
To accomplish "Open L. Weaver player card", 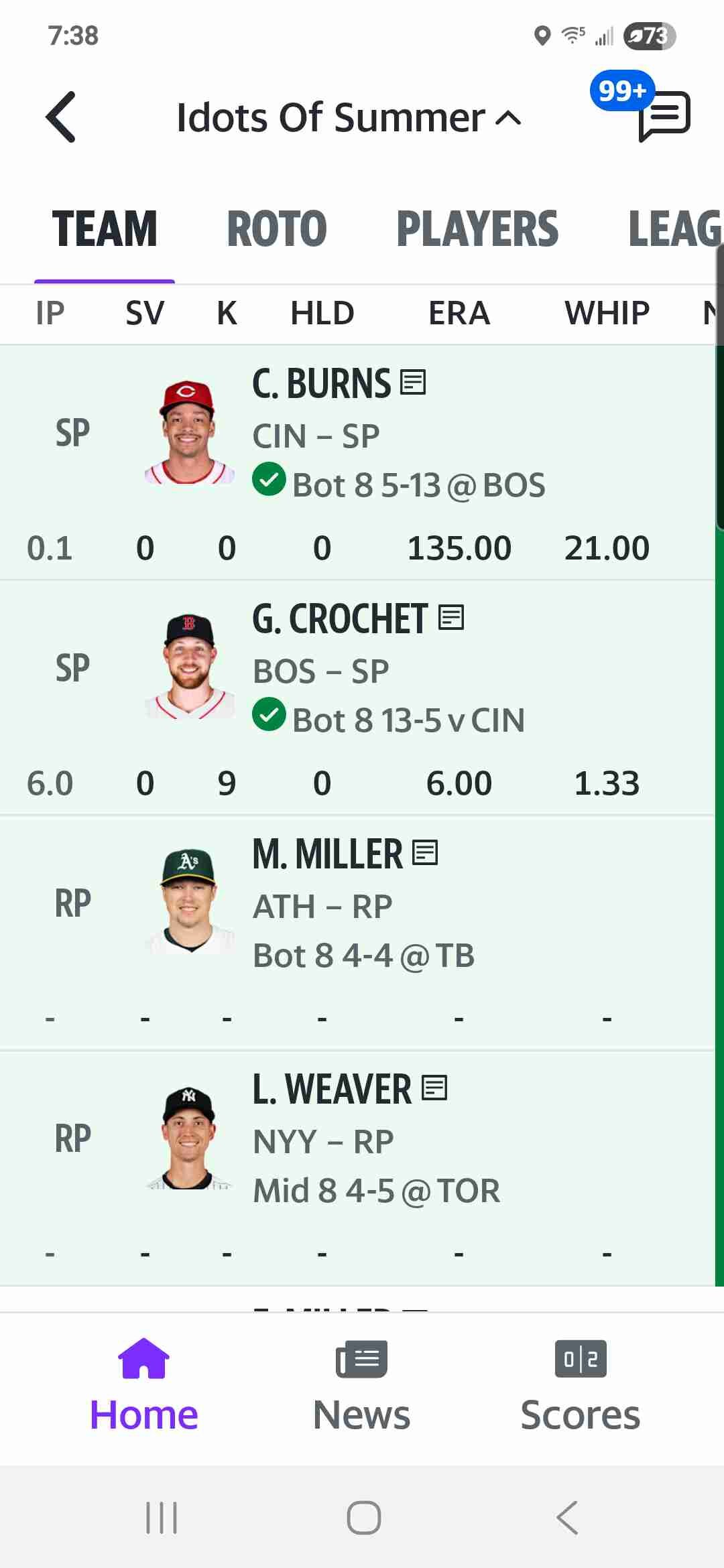I will [x=332, y=1089].
